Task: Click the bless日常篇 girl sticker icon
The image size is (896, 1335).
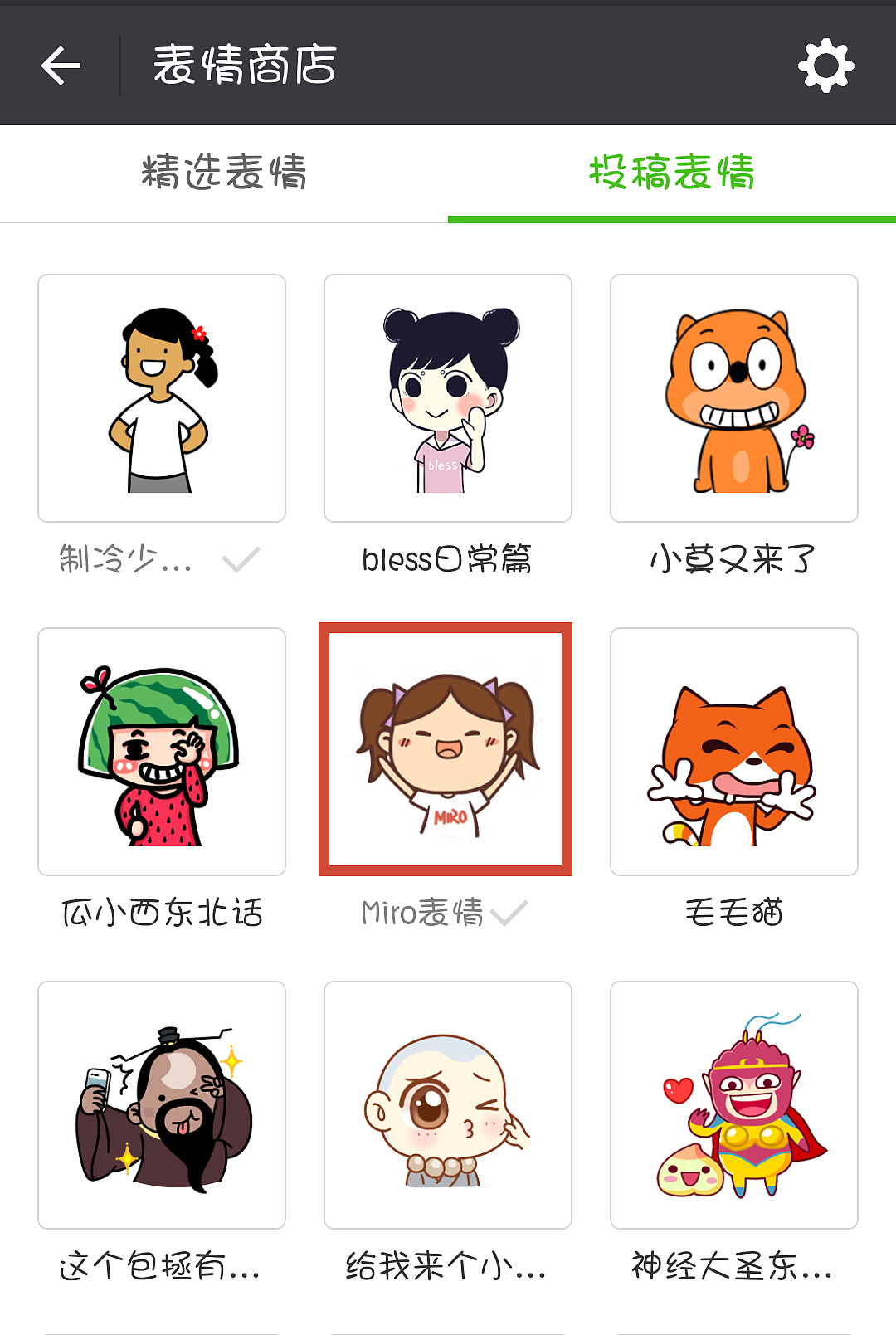Action: tap(447, 397)
